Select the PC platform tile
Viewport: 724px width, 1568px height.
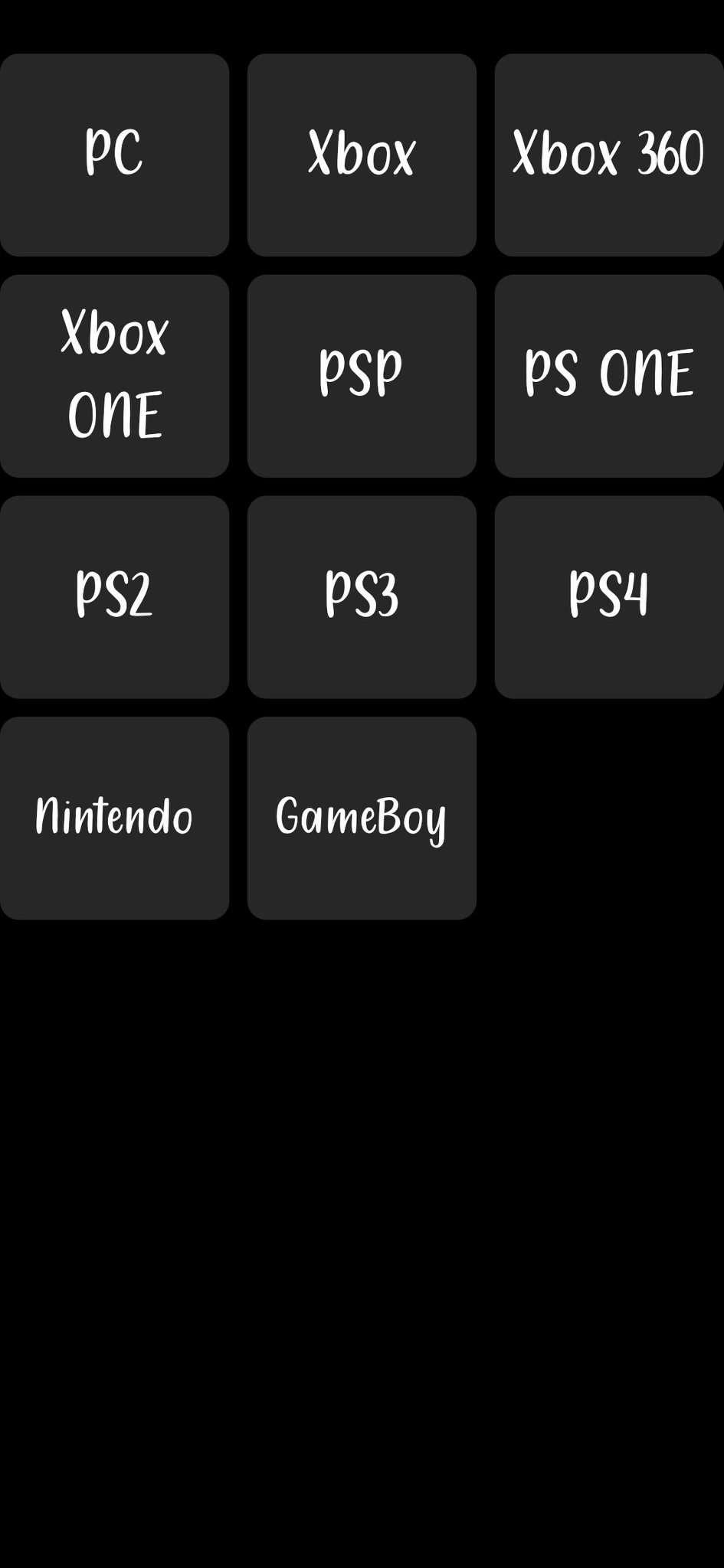(114, 155)
